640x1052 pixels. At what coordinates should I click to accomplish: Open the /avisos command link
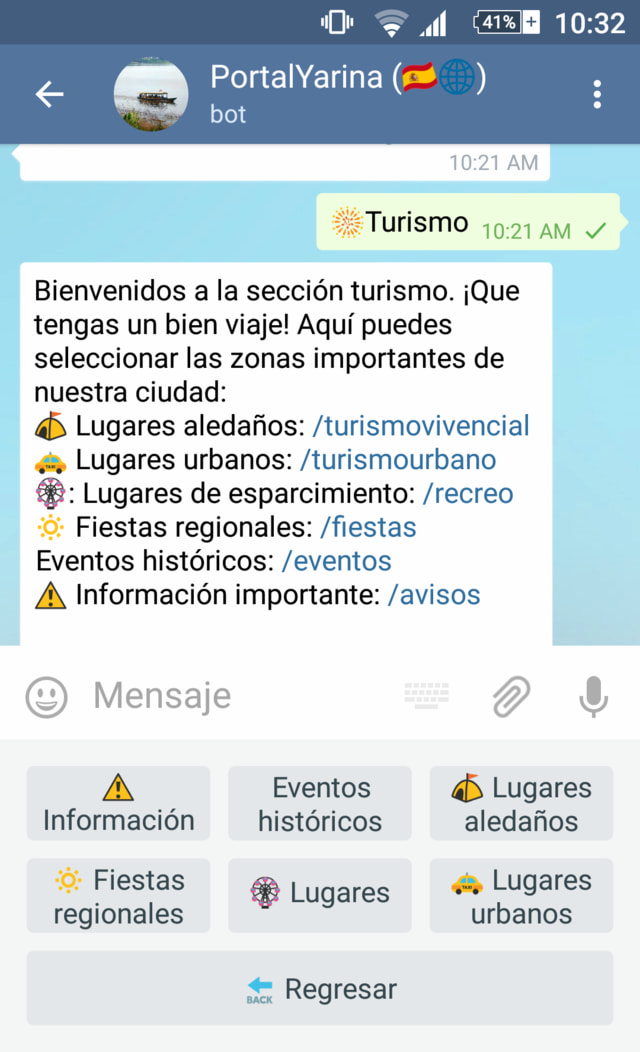[x=433, y=595]
